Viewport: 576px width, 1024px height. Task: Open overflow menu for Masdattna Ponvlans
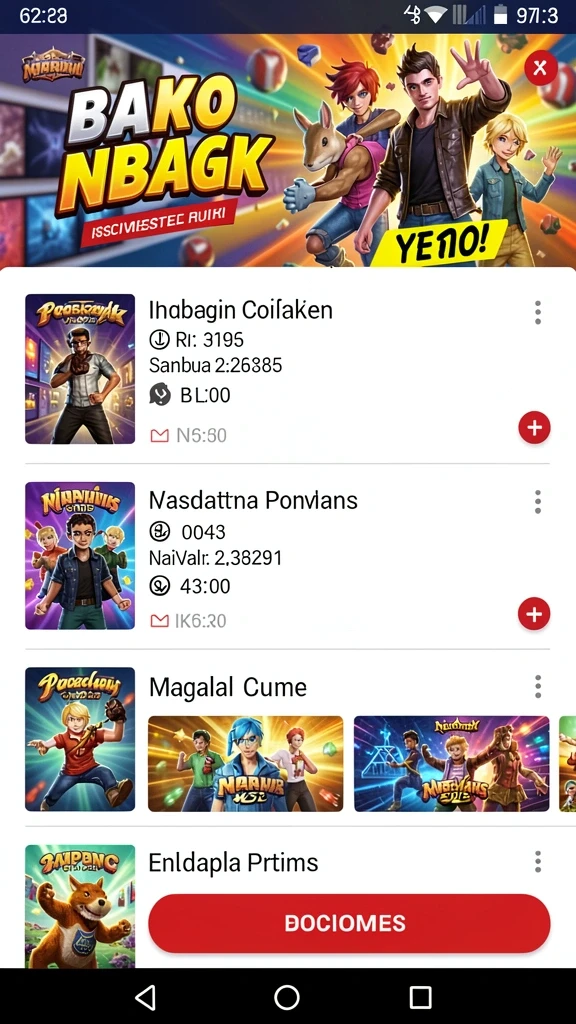tap(537, 502)
